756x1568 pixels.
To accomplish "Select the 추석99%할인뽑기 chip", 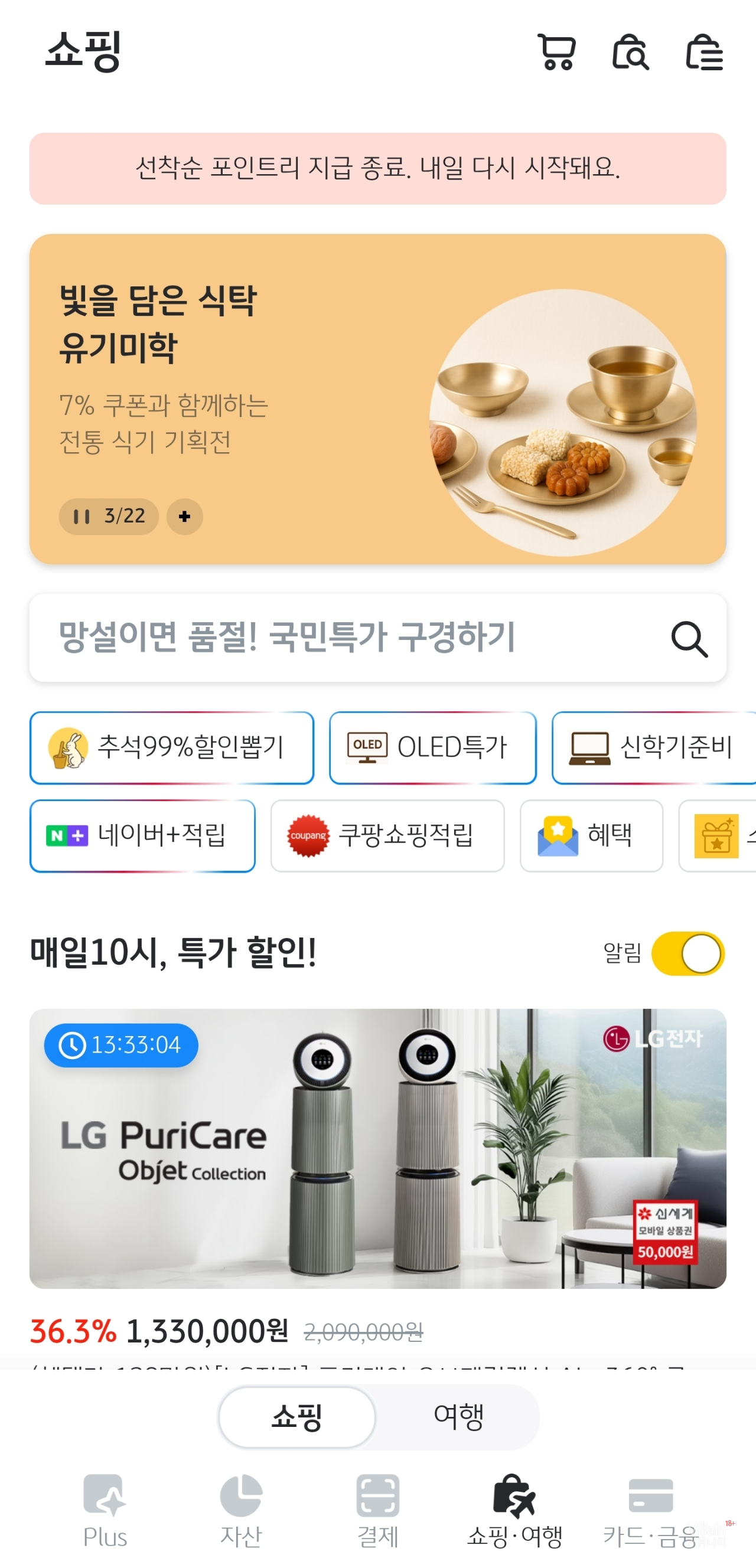I will pyautogui.click(x=172, y=747).
